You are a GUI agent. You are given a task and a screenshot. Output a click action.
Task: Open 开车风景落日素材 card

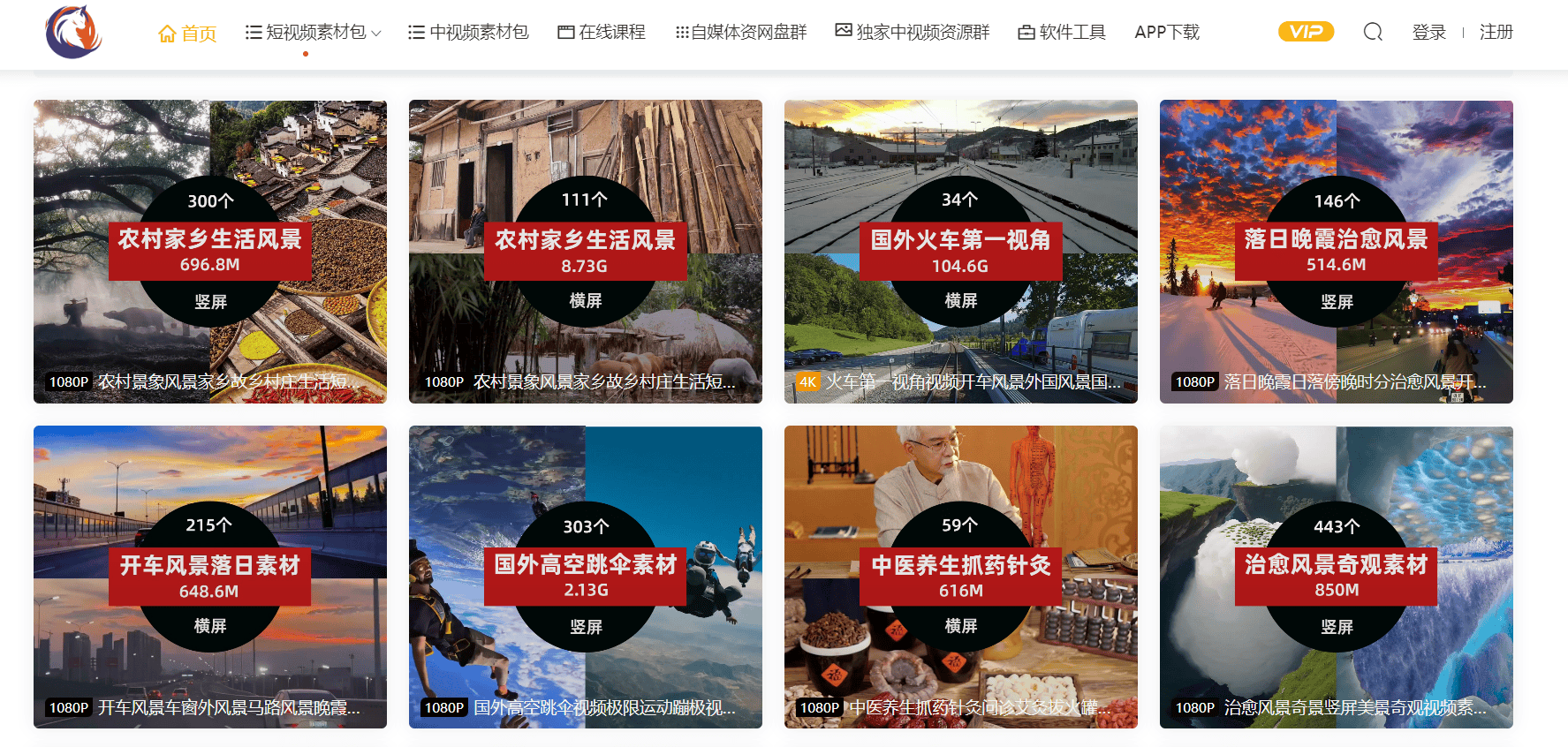pyautogui.click(x=210, y=577)
